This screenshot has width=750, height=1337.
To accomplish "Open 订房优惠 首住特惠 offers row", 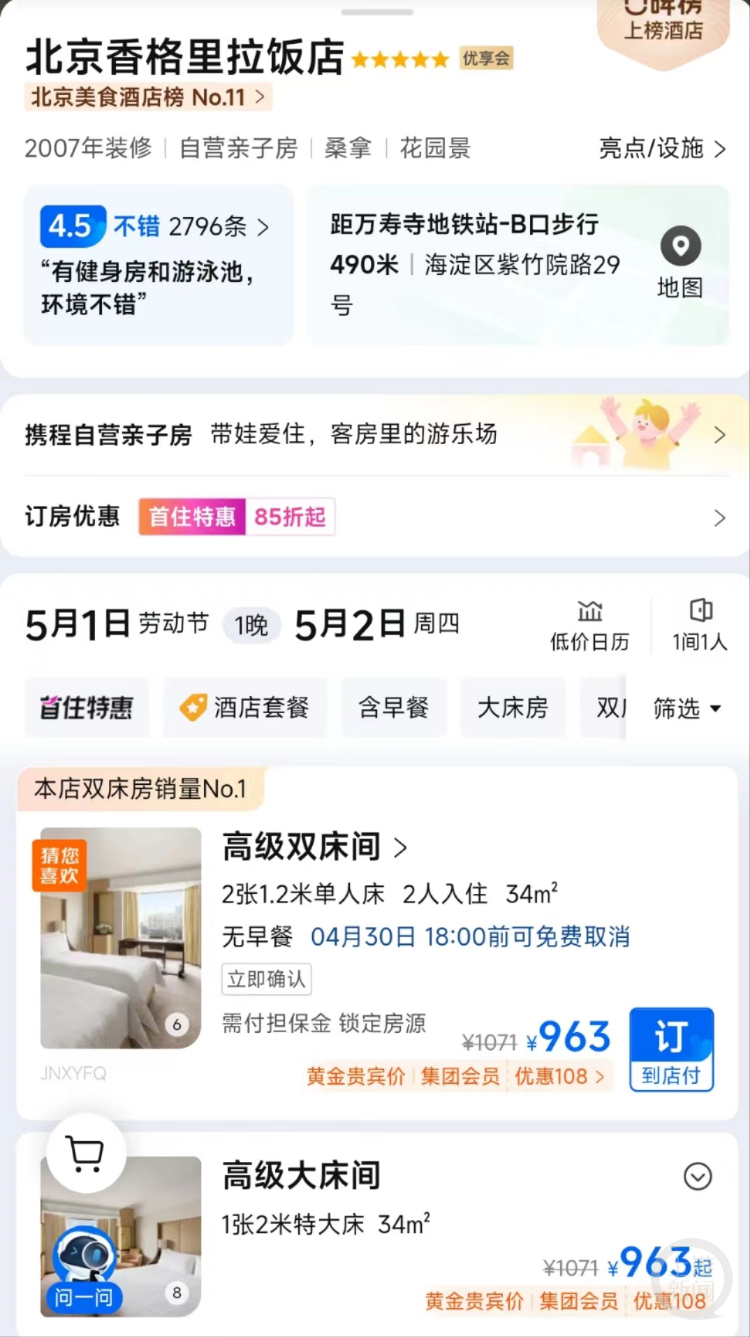I will 374,517.
